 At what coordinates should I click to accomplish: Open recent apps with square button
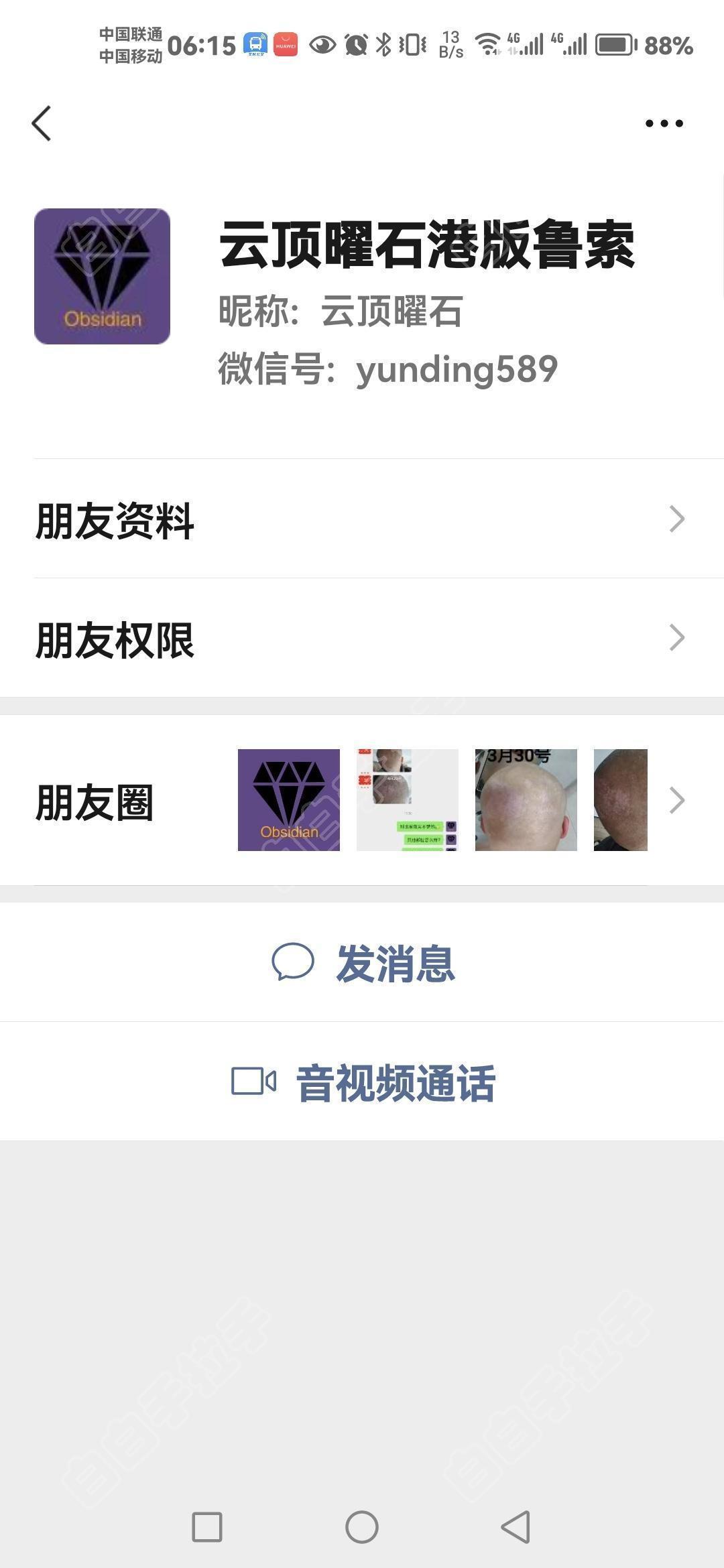(x=207, y=1527)
